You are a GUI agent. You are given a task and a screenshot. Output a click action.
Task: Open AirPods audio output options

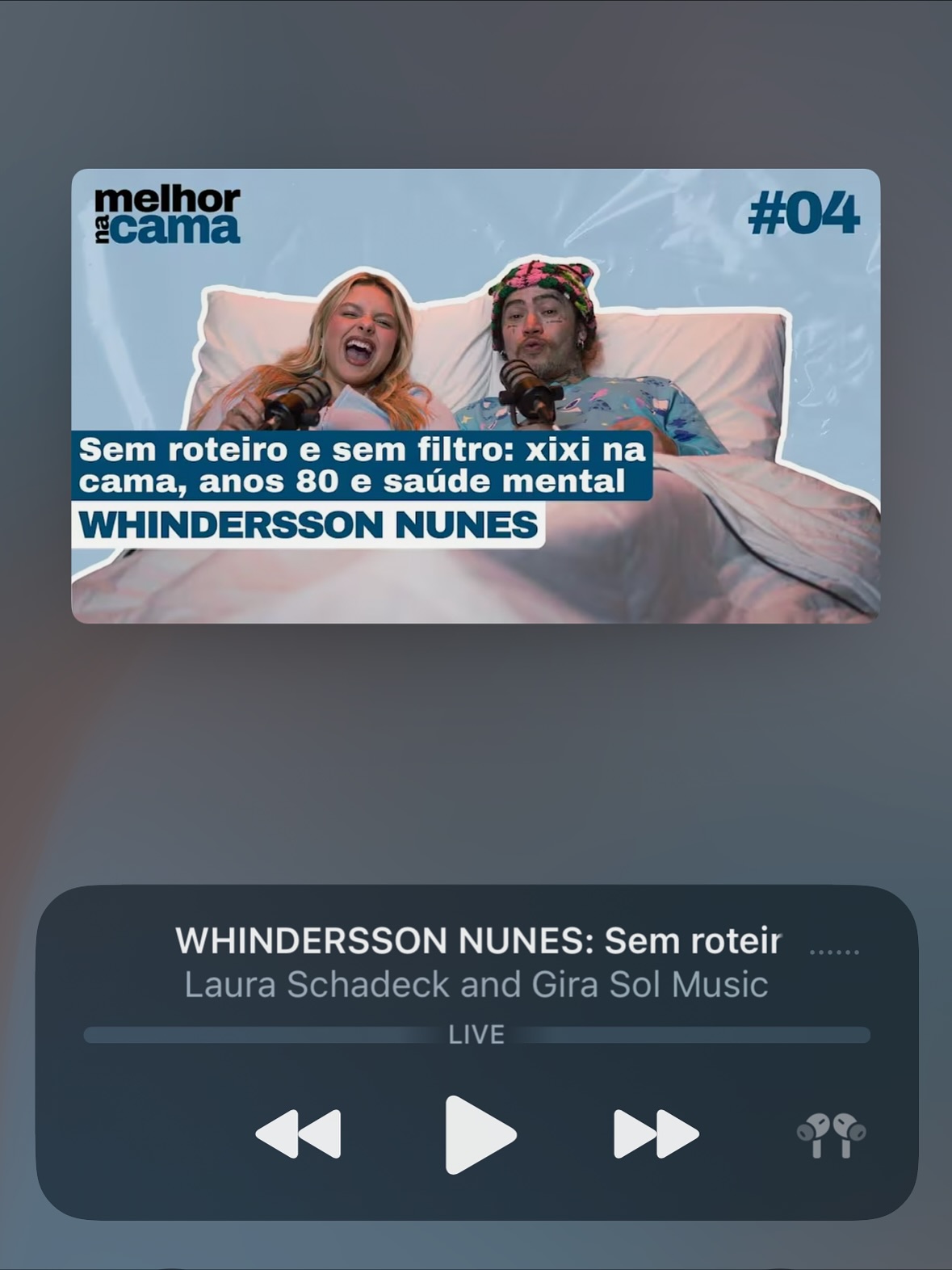831,1135
